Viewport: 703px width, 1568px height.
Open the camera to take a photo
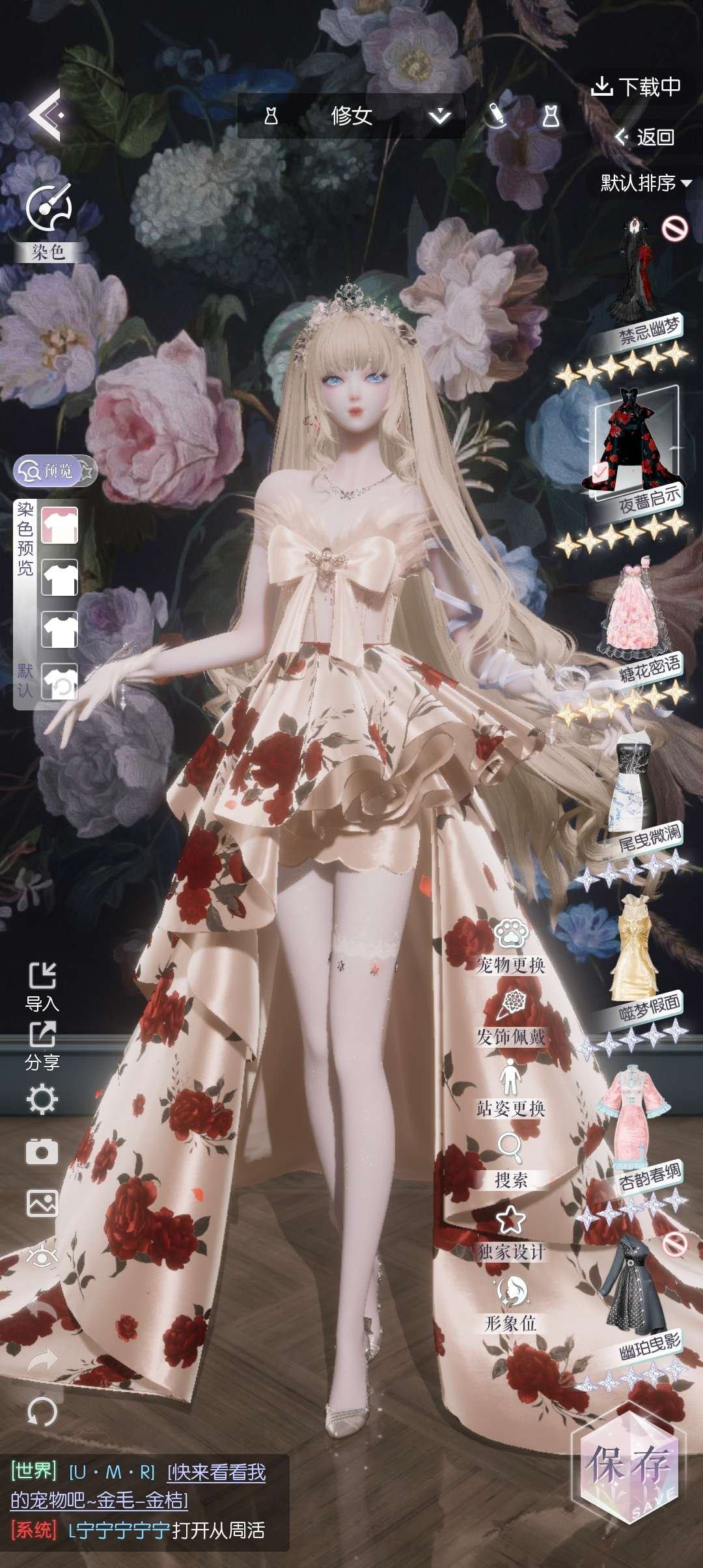tap(42, 1151)
